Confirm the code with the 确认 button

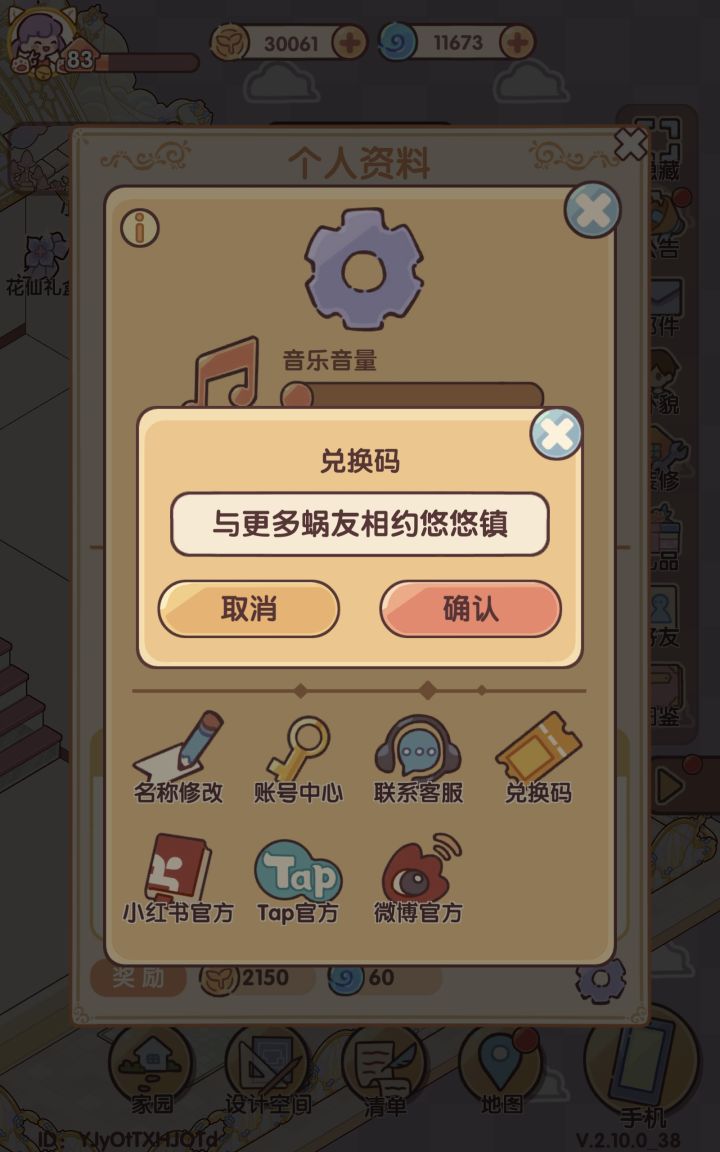[468, 609]
